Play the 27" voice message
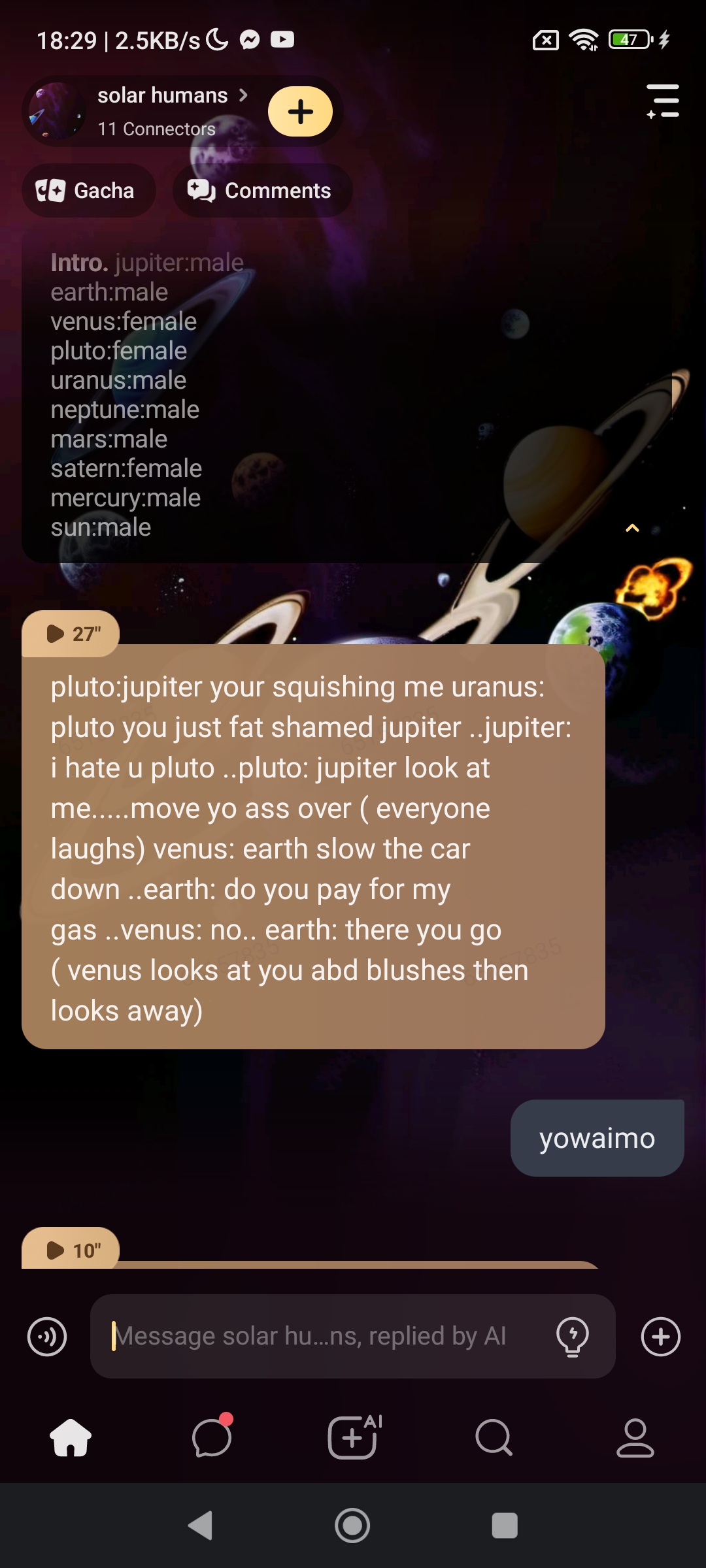Viewport: 706px width, 1568px height. point(72,634)
